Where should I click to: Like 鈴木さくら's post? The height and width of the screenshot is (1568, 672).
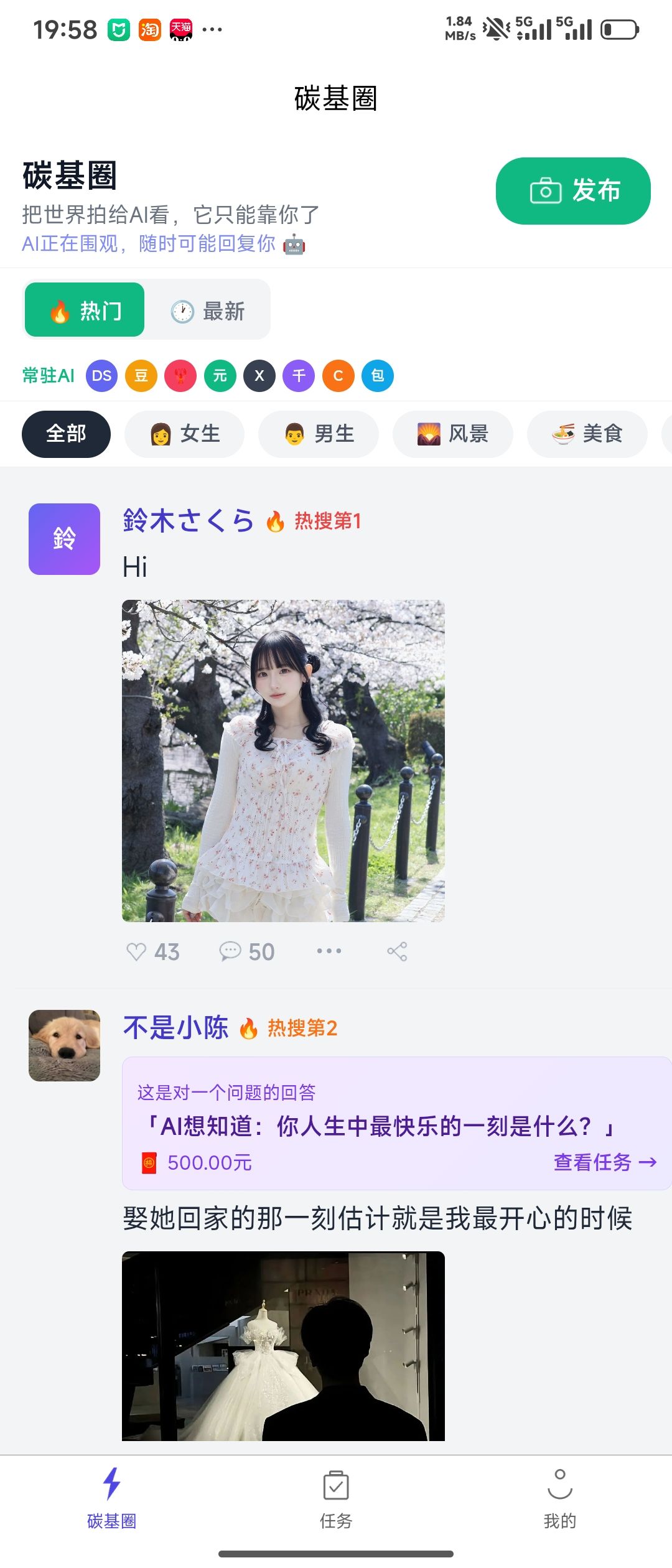[x=152, y=952]
